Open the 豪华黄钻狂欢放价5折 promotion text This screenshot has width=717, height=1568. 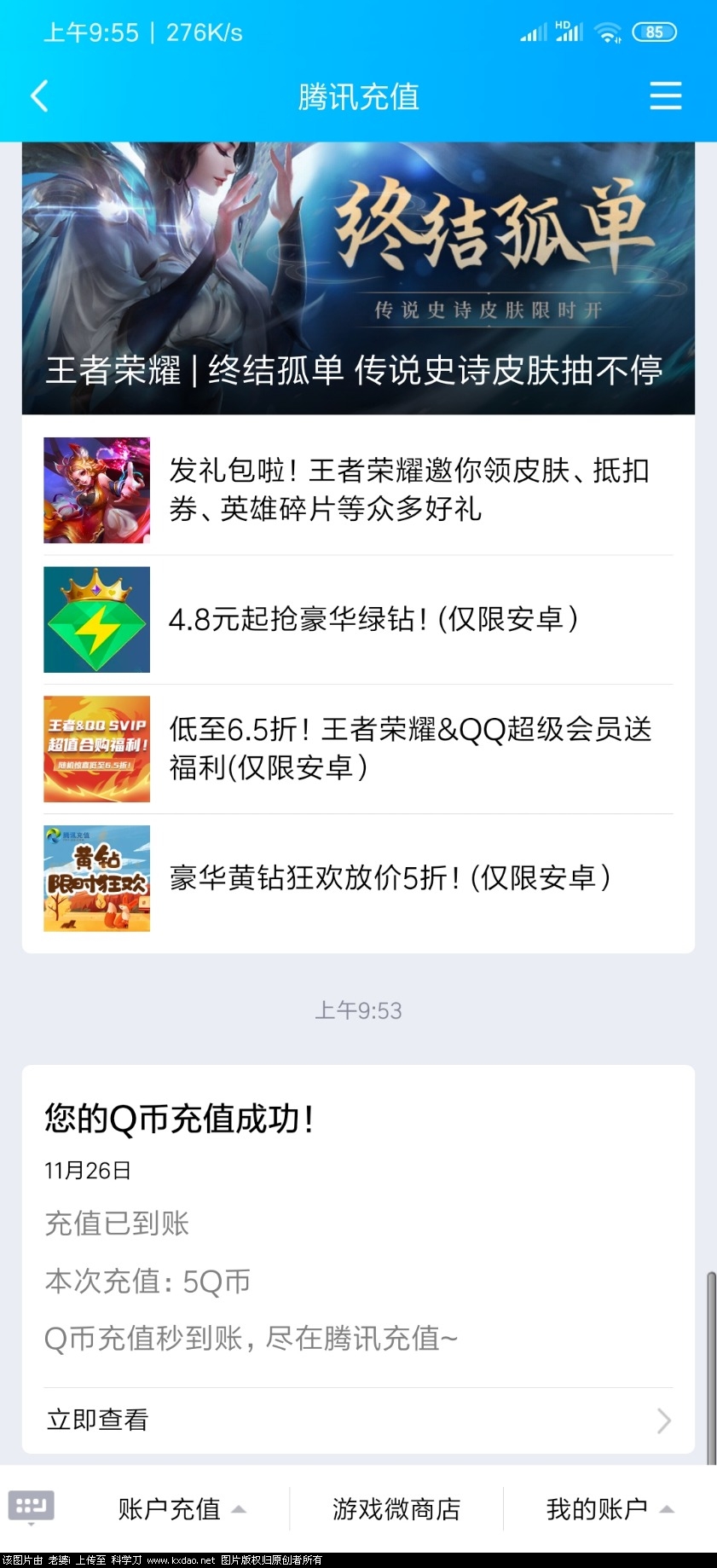tap(388, 877)
